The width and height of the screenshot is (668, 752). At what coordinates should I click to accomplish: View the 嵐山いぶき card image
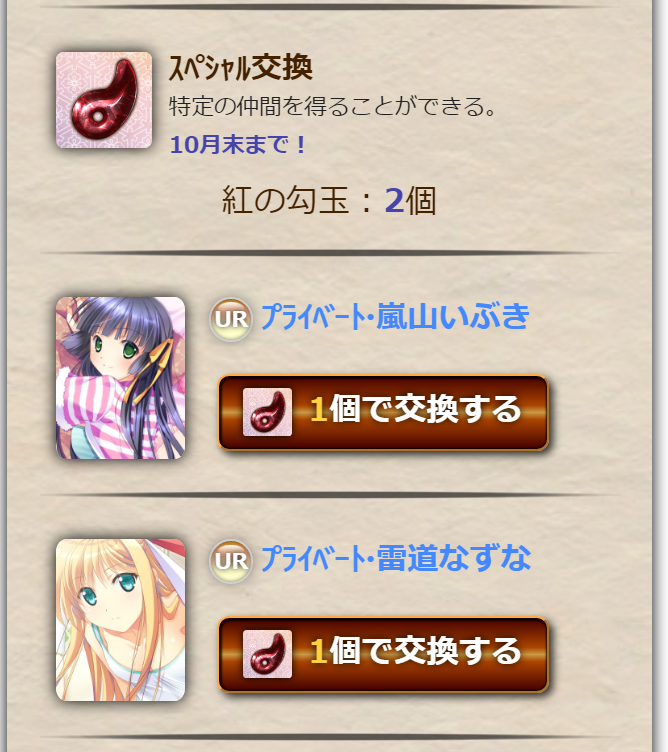[120, 378]
